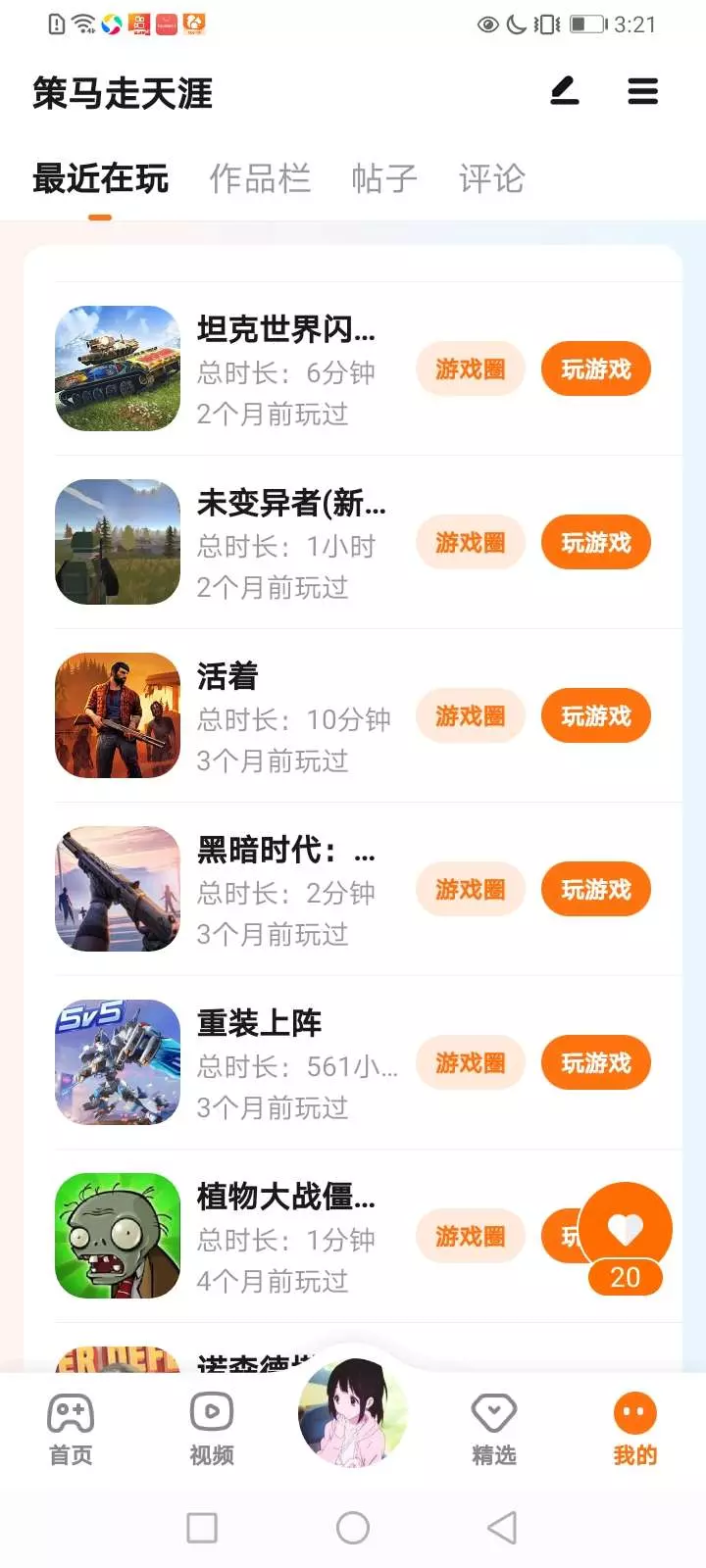This screenshot has height=1568, width=706.
Task: Tap the floating heart button
Action: 625,1230
